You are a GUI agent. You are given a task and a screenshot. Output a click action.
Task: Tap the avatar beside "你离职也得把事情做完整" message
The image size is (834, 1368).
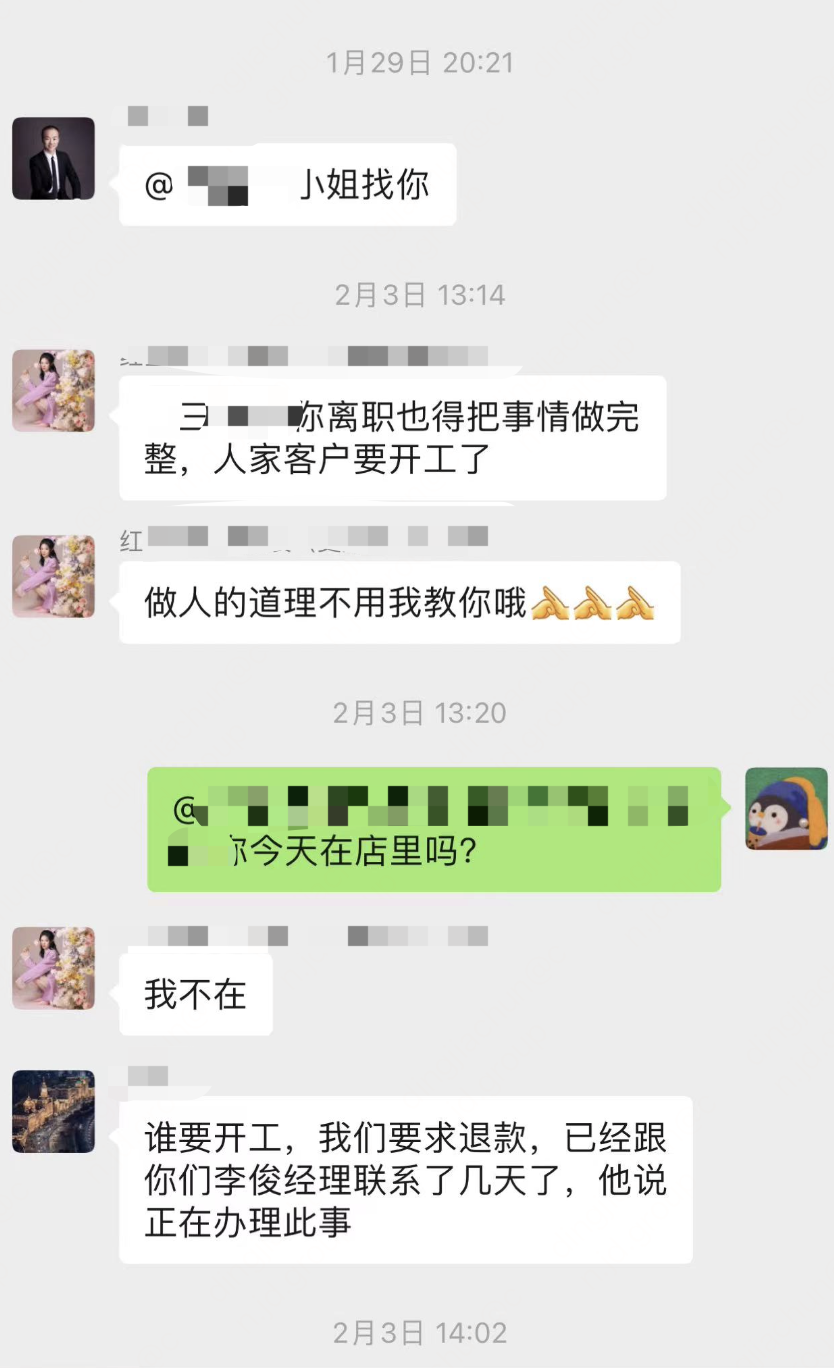pyautogui.click(x=53, y=390)
